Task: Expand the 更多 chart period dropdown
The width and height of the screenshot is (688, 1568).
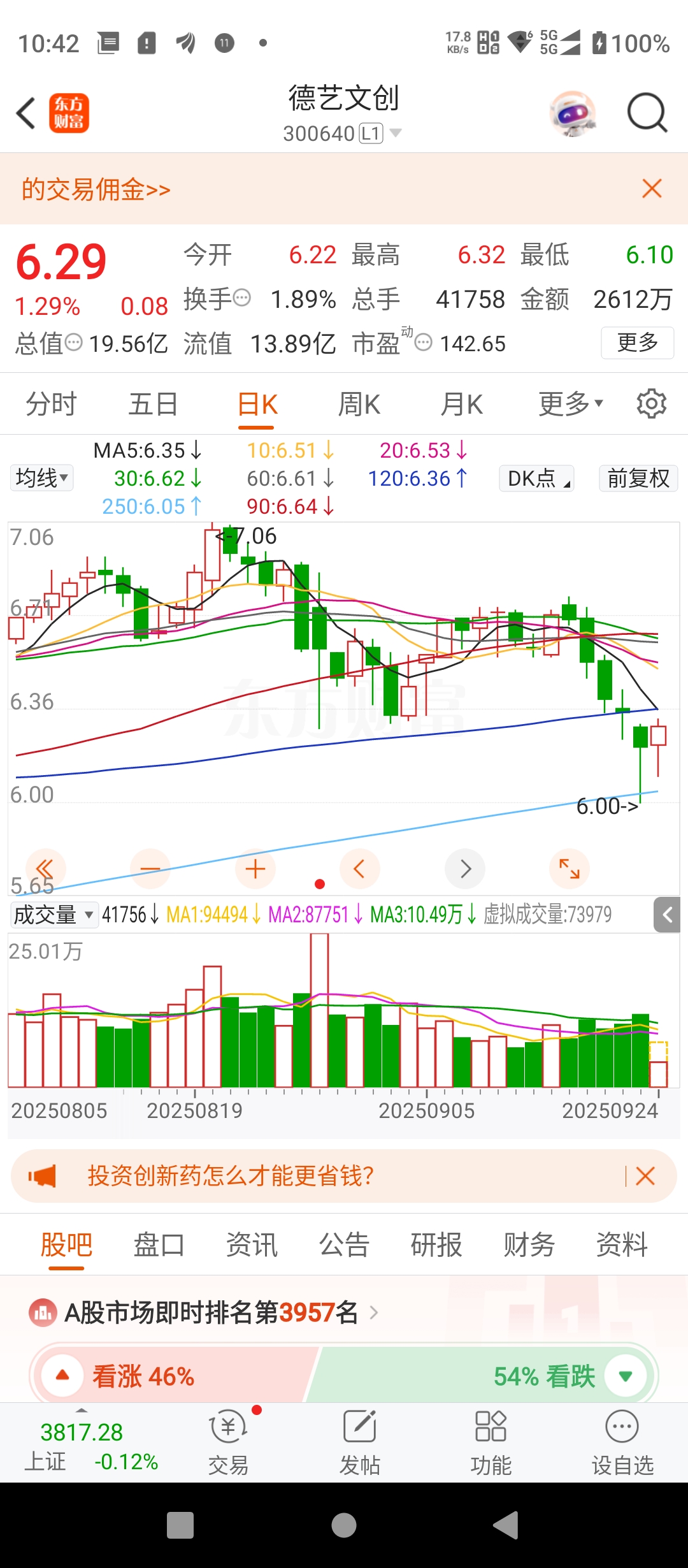Action: (x=570, y=404)
